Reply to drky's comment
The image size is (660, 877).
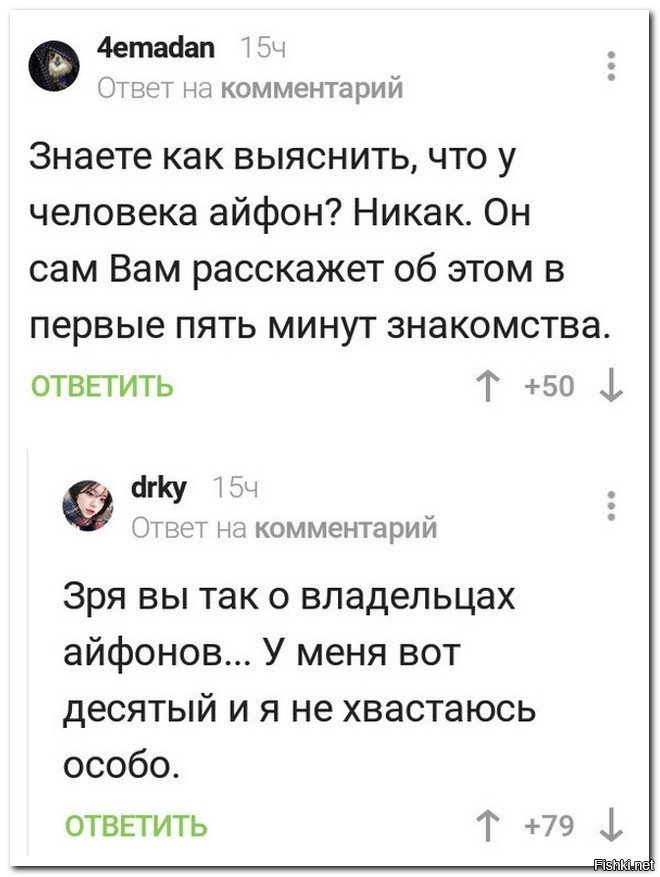[x=136, y=826]
